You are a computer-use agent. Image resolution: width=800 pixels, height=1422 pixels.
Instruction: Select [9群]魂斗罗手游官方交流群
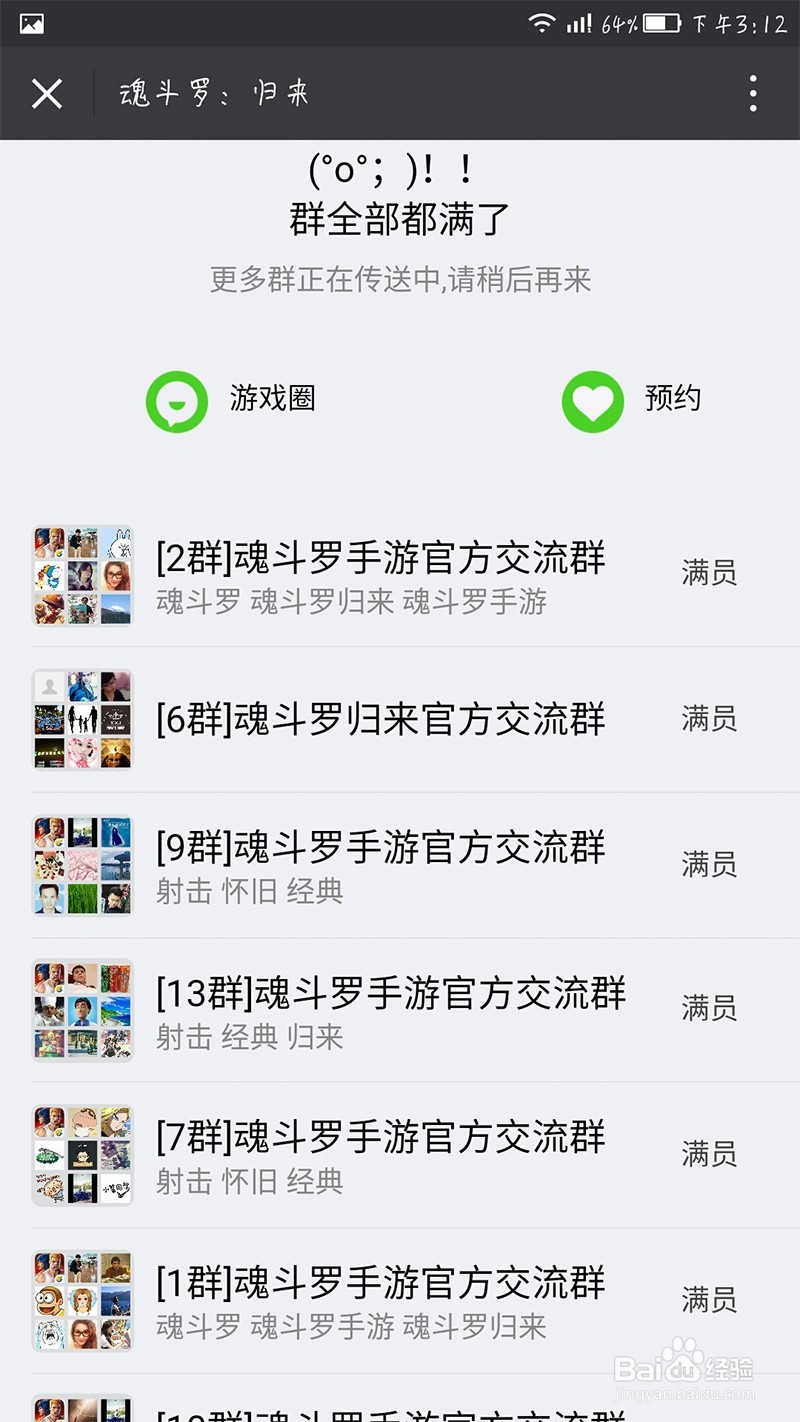[381, 865]
